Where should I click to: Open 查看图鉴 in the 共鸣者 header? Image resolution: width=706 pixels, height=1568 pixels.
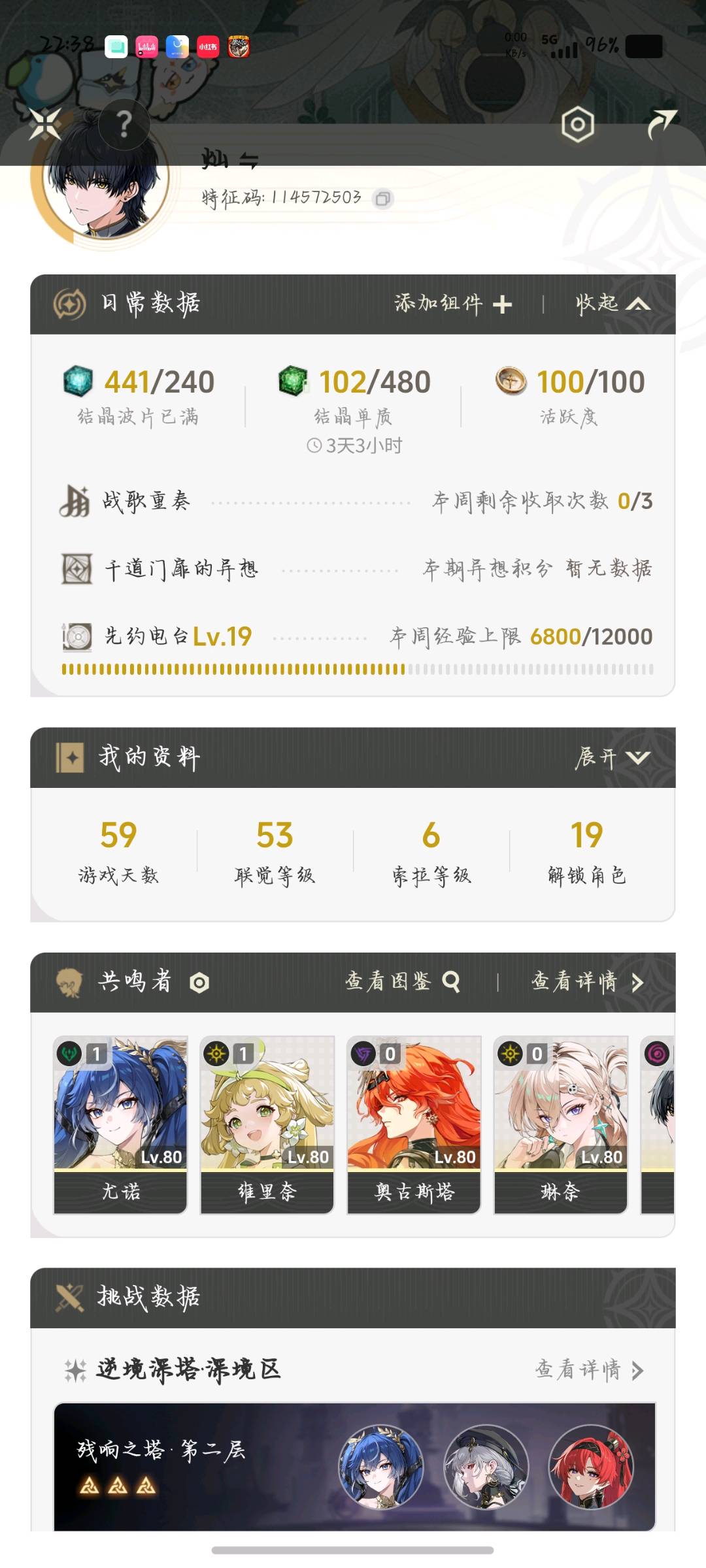click(x=403, y=982)
